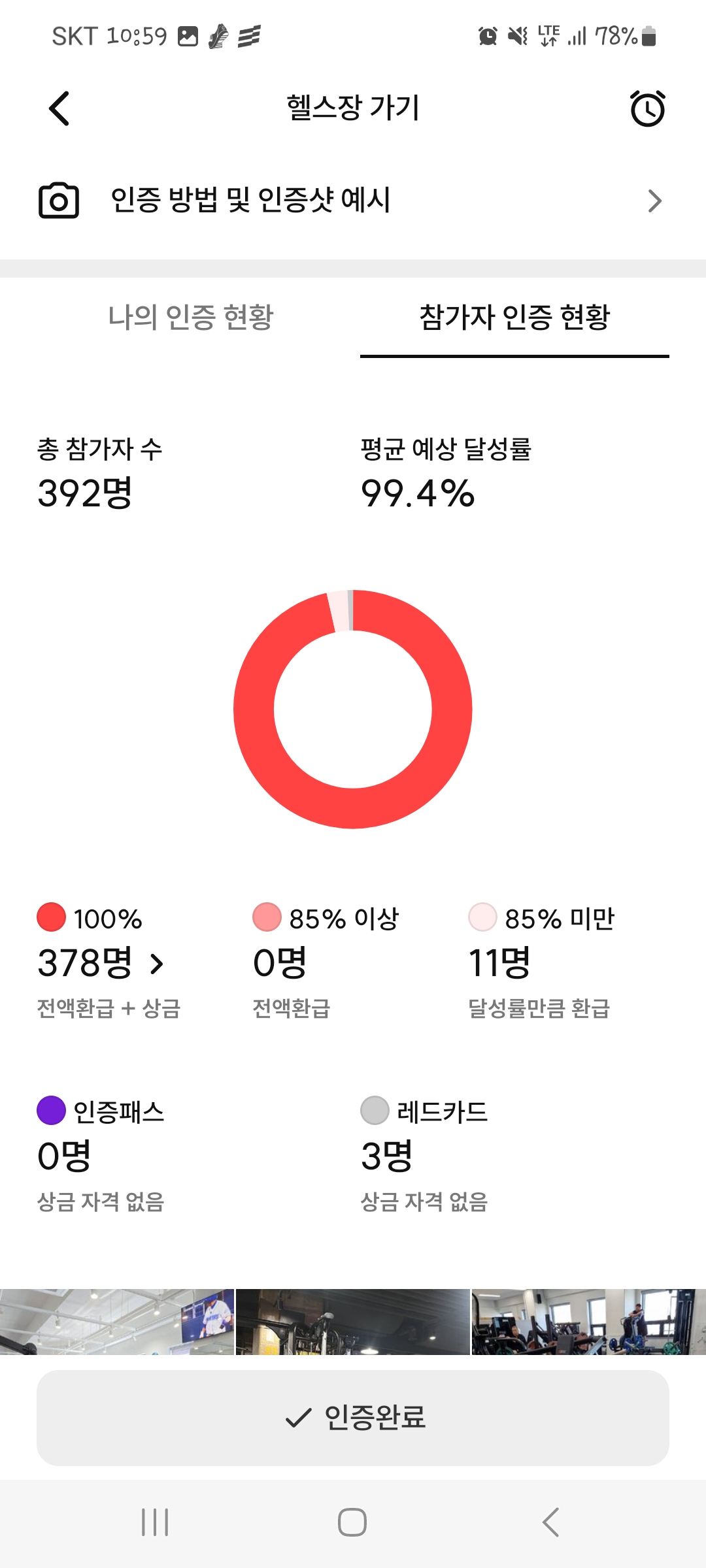Go to the home screen
The image size is (706, 1568).
(x=352, y=1522)
